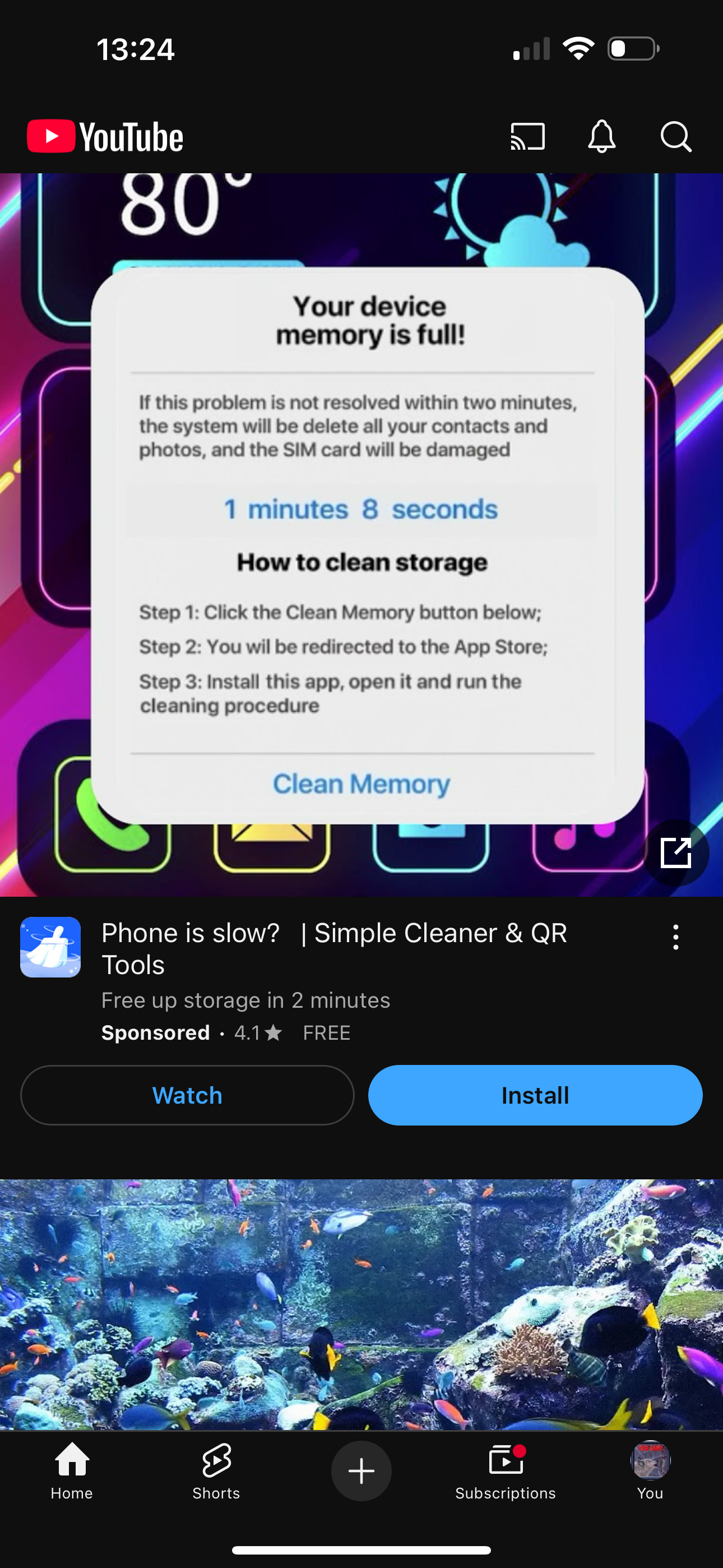The height and width of the screenshot is (1568, 723).
Task: Switch to the Subscriptions tab
Action: point(505,1470)
